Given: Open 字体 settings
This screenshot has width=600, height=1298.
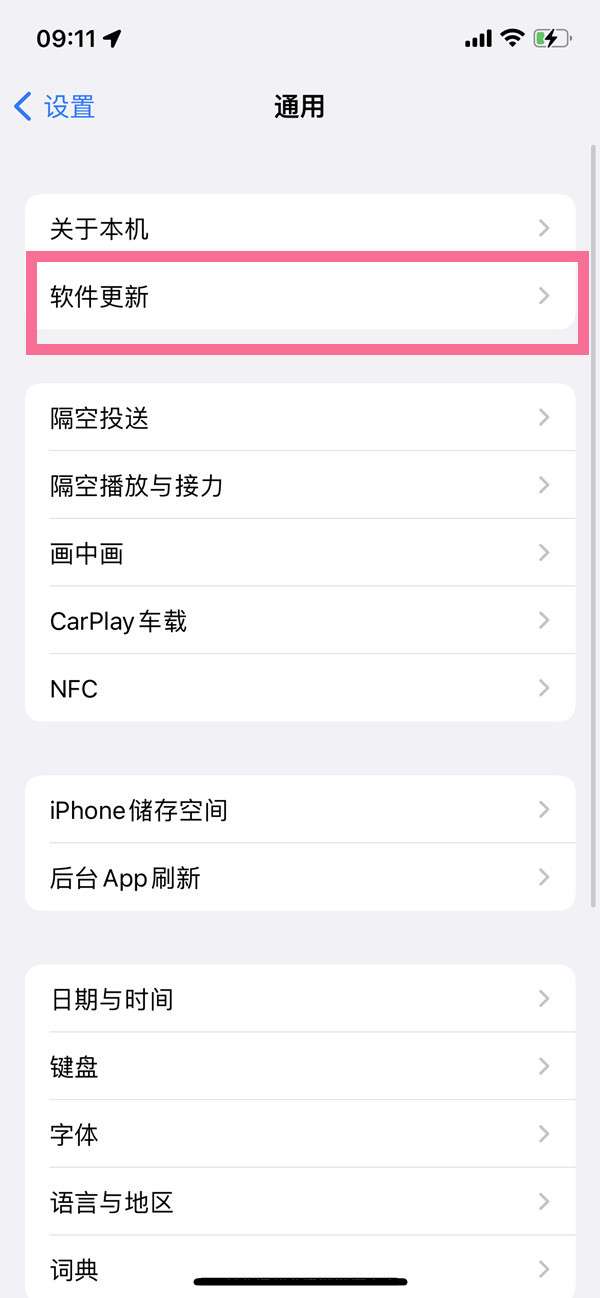Looking at the screenshot, I should (x=300, y=1135).
